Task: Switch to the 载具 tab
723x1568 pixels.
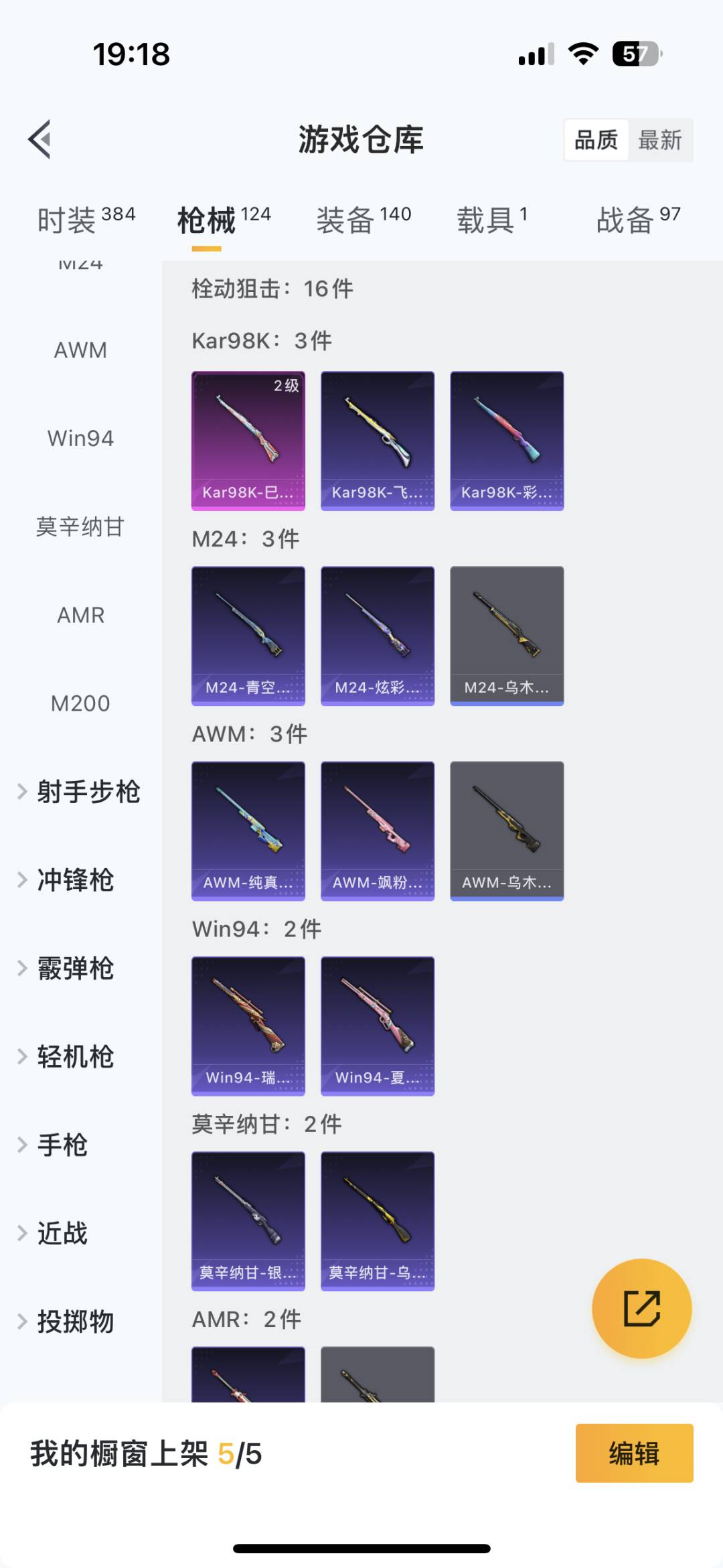Action: point(492,220)
